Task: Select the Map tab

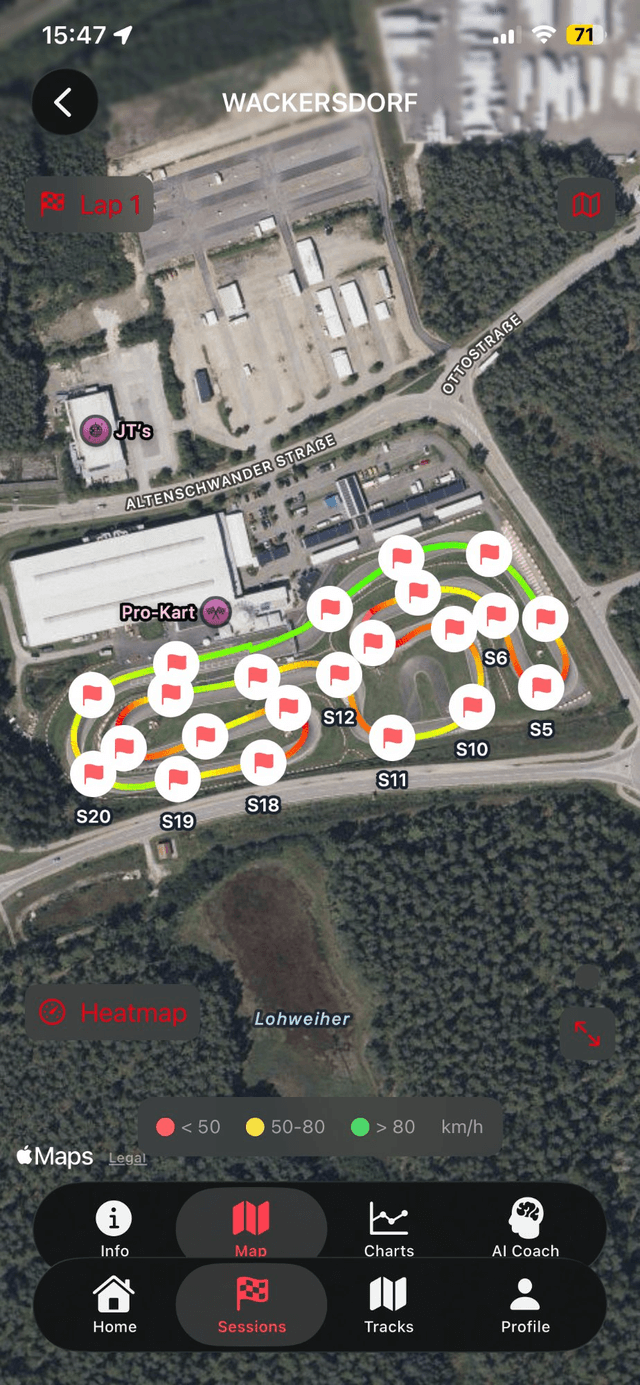Action: pos(251,1229)
